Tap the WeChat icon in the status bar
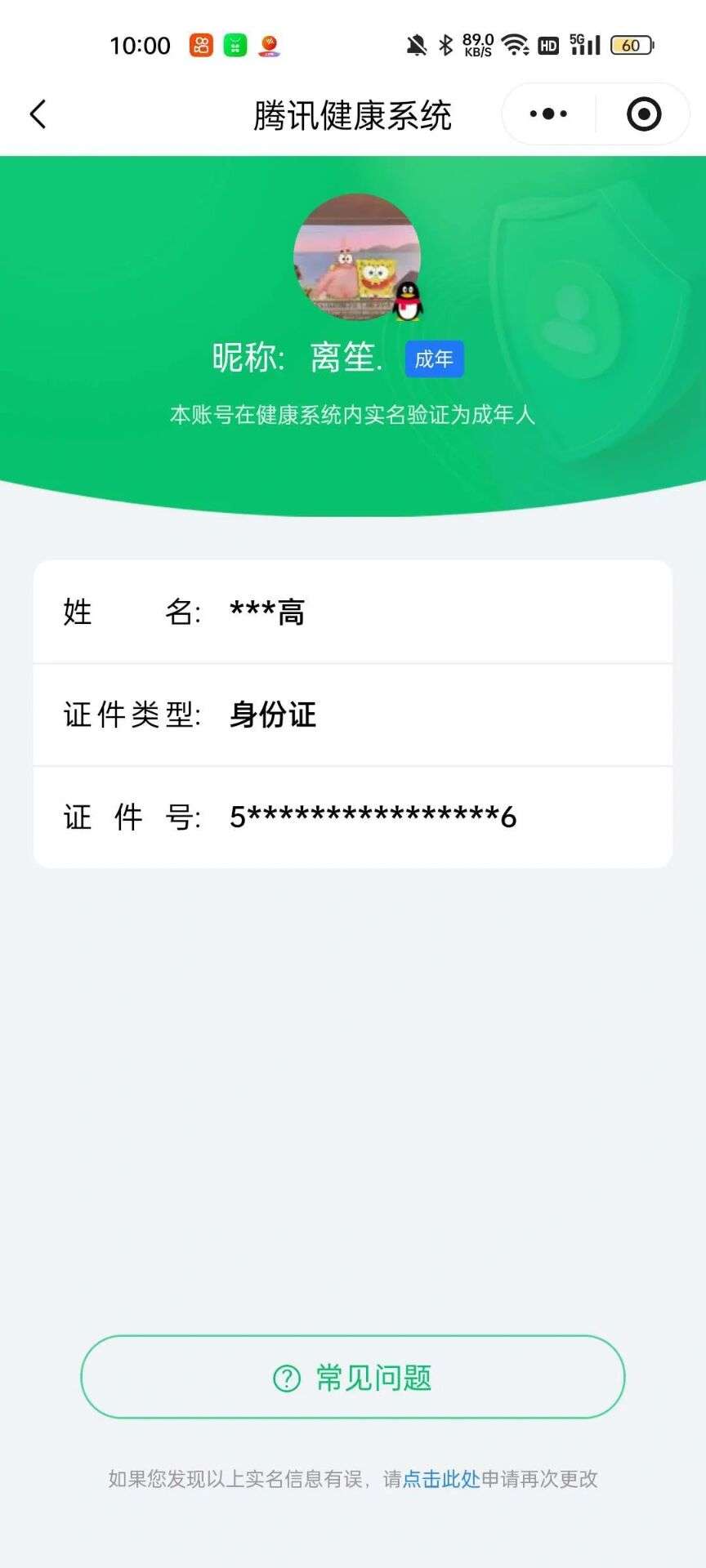Image resolution: width=706 pixels, height=1568 pixels. pos(235,45)
